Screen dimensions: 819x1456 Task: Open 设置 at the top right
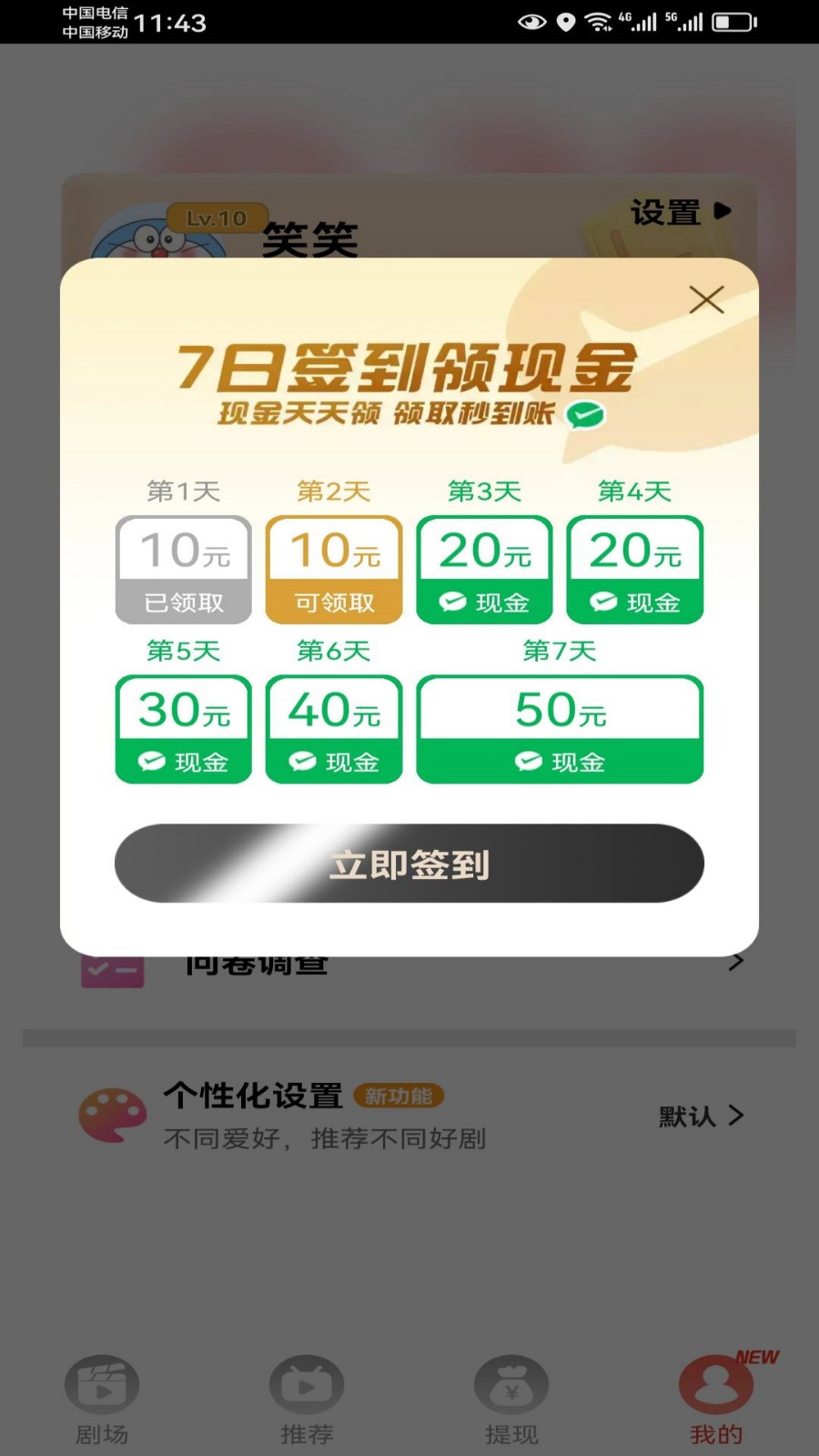click(679, 213)
